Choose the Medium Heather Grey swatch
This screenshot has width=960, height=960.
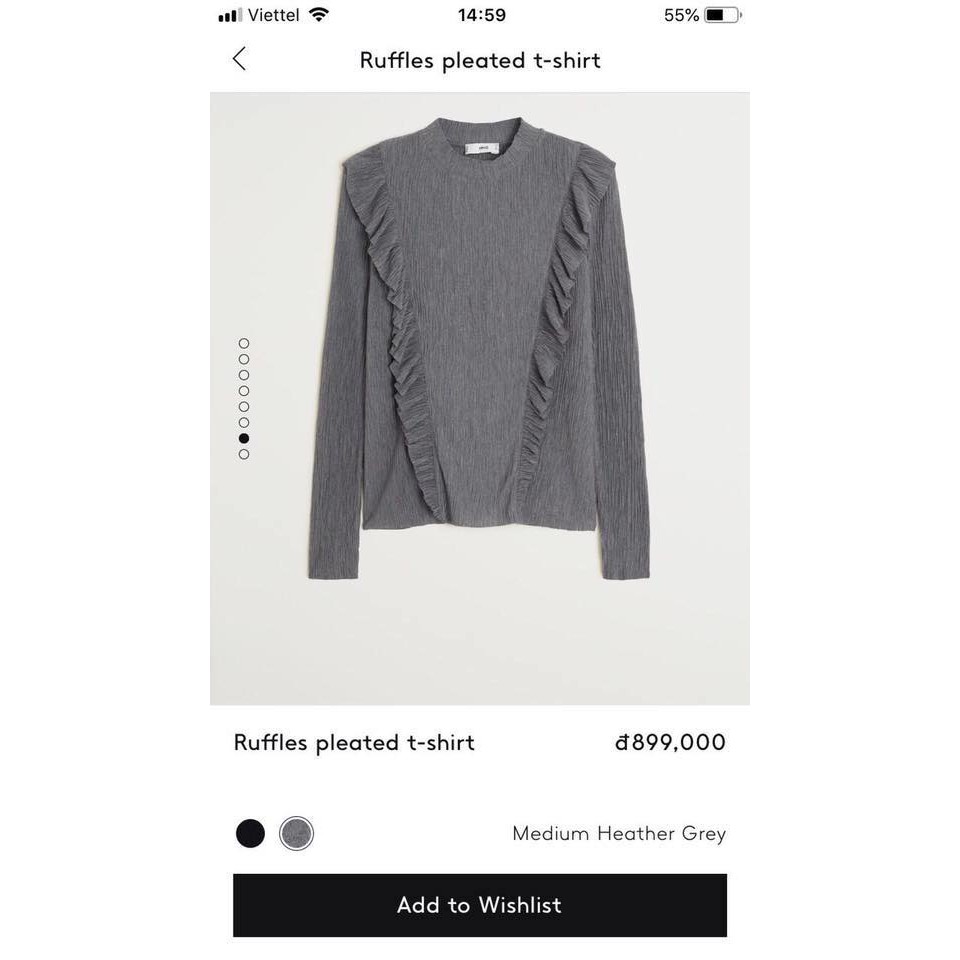tap(296, 833)
